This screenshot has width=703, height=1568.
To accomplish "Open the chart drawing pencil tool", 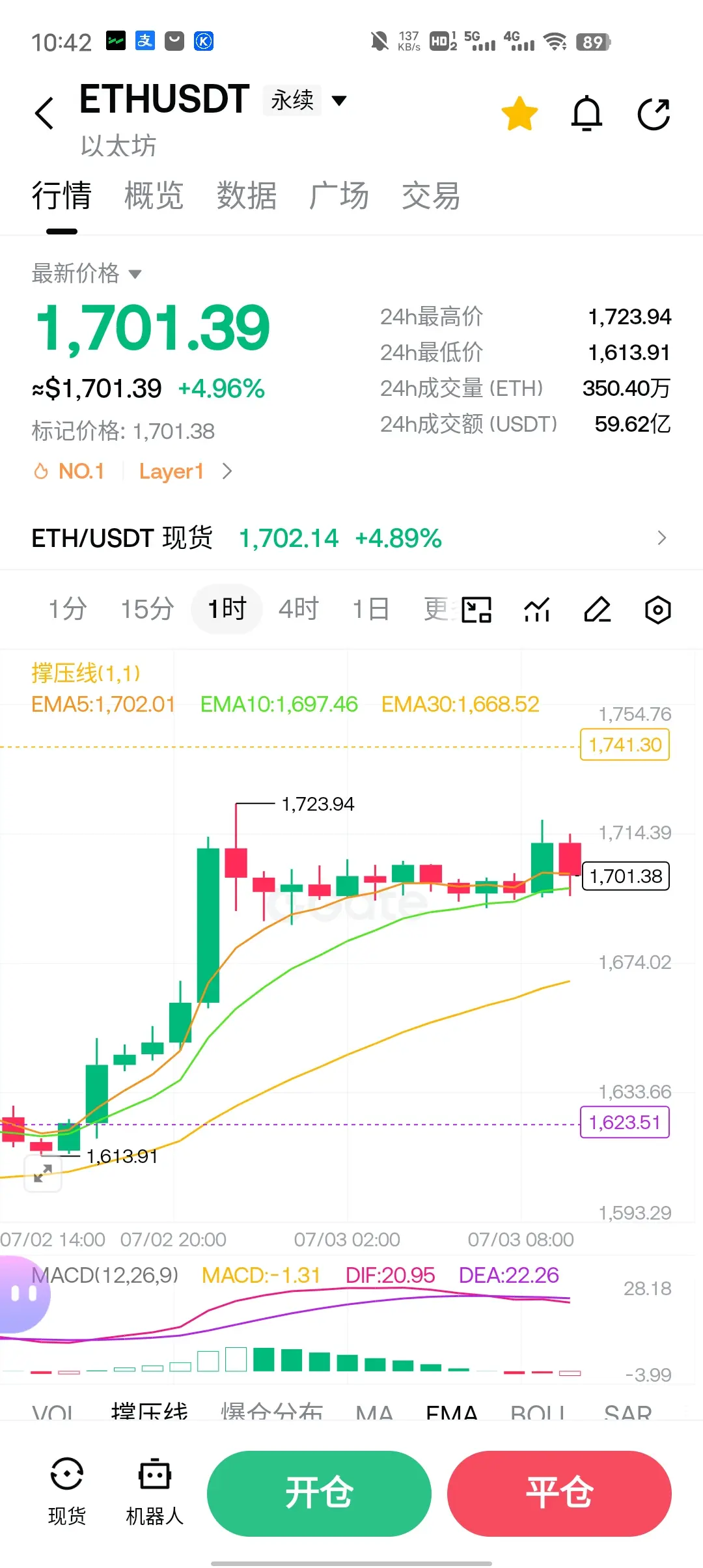I will coord(598,610).
